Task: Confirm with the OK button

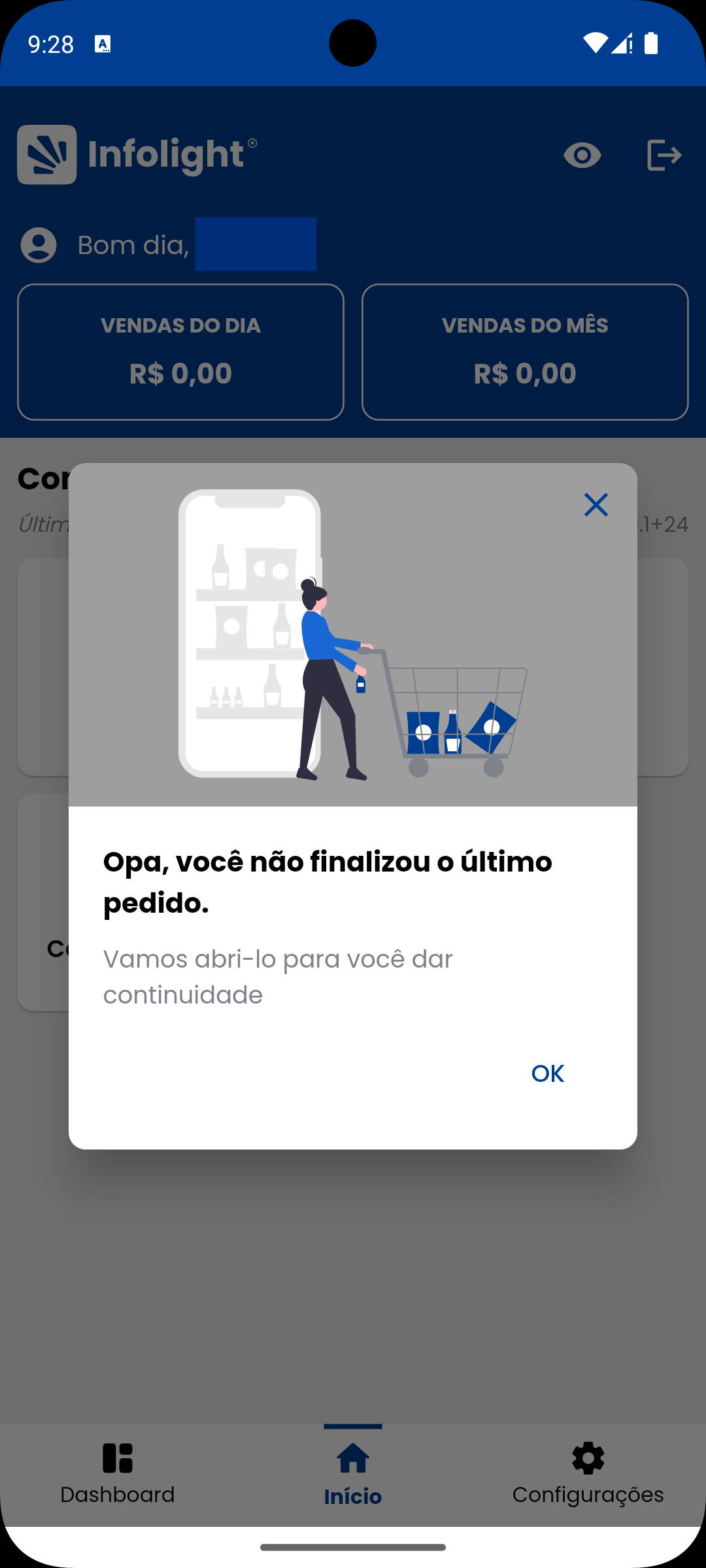Action: coord(547,1073)
